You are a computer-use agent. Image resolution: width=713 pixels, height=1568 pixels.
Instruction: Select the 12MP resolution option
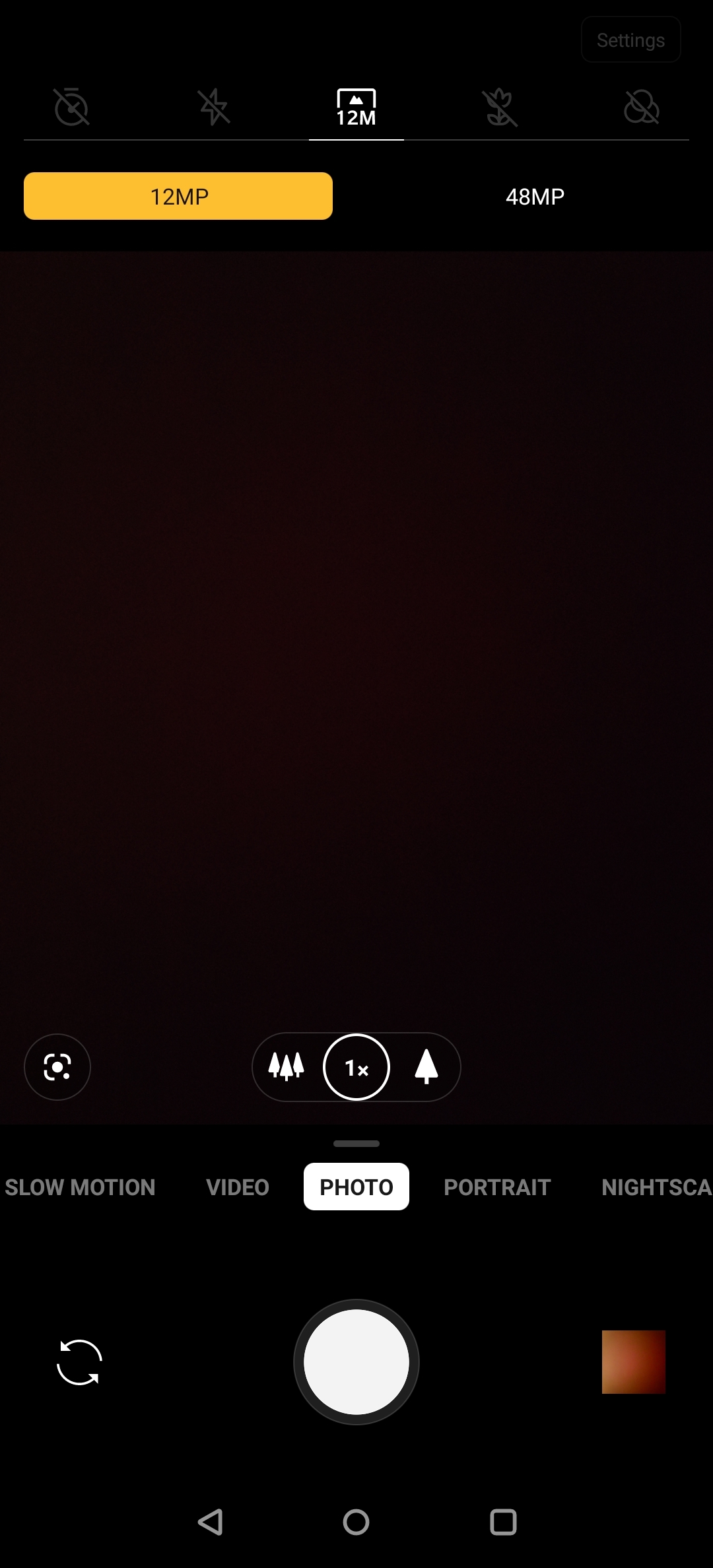click(178, 195)
